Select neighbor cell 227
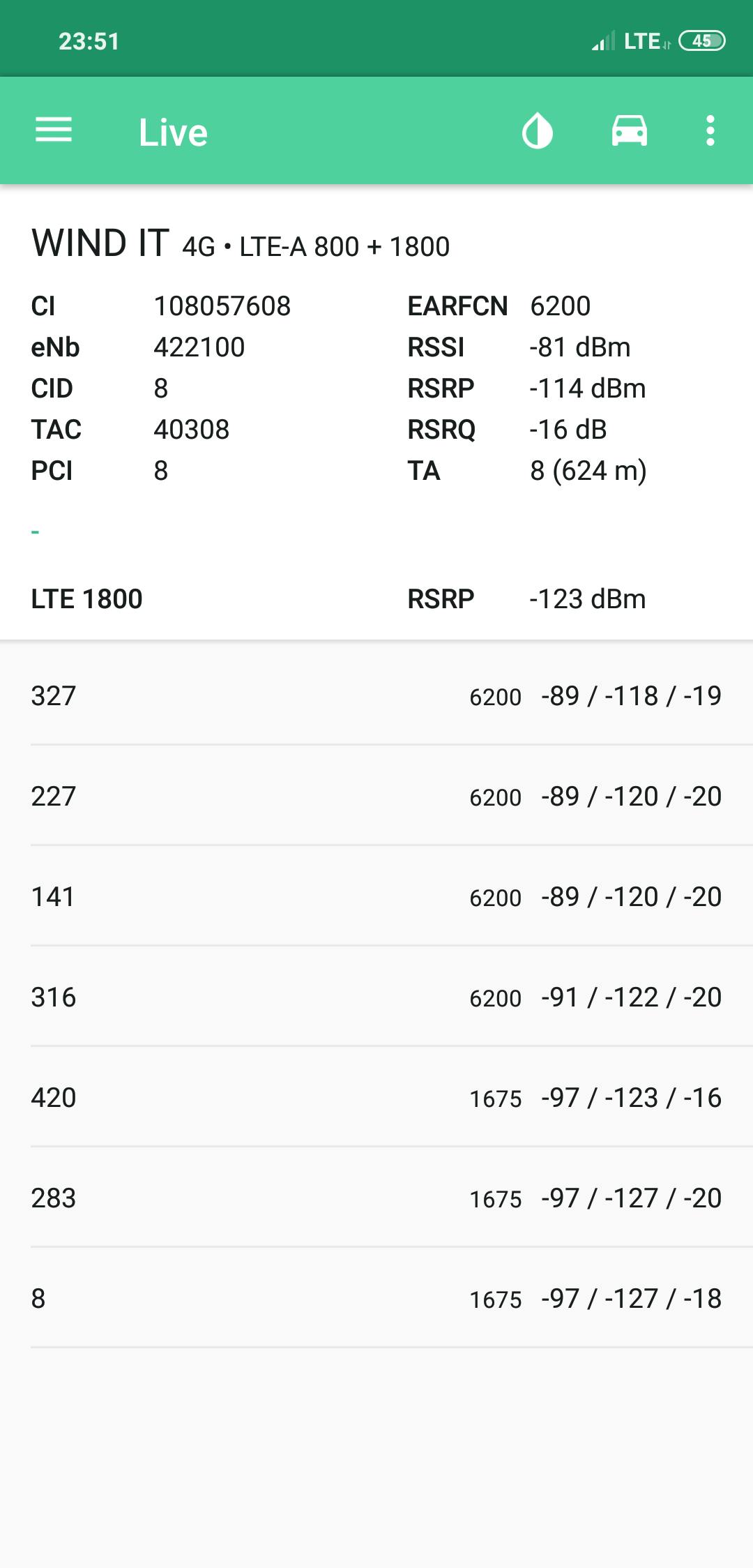753x1568 pixels. [x=376, y=796]
